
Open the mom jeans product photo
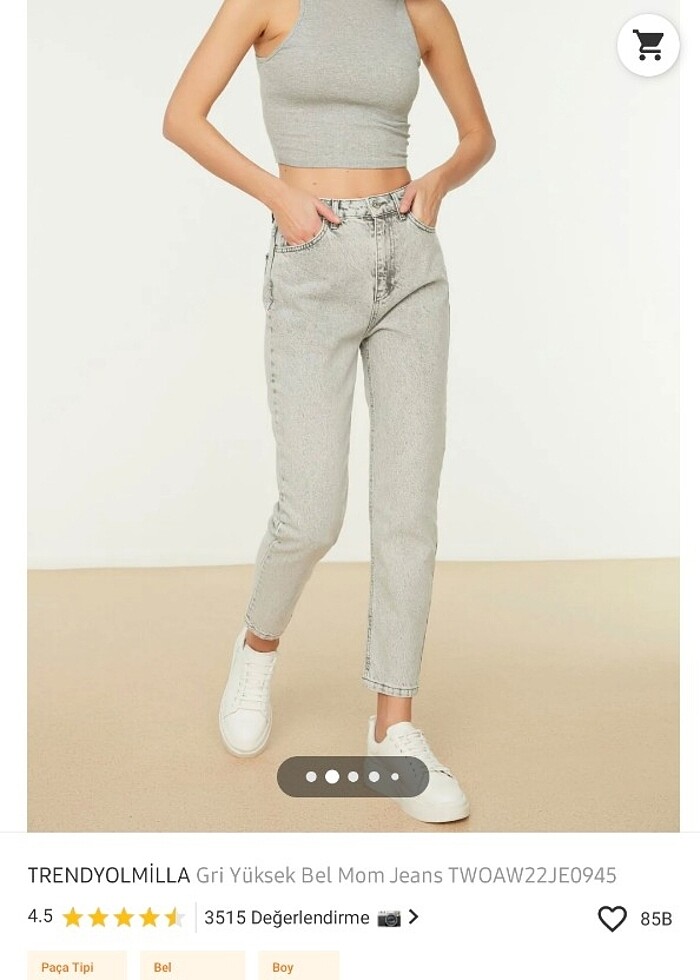tap(353, 400)
